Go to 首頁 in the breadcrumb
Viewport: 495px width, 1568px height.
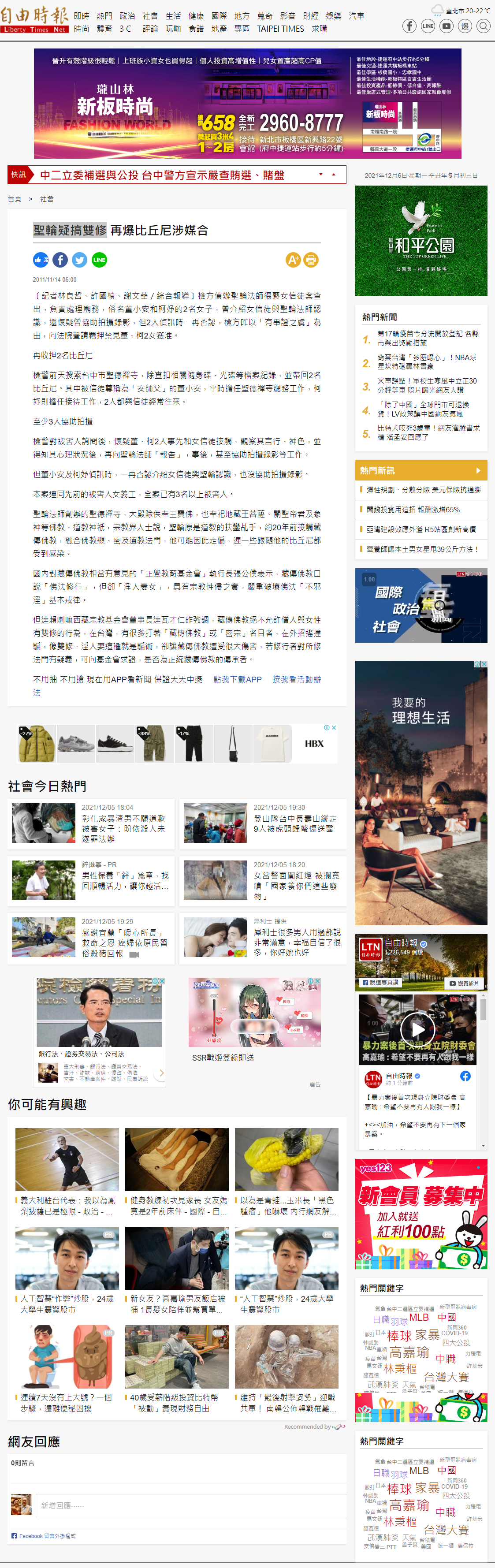pos(14,199)
